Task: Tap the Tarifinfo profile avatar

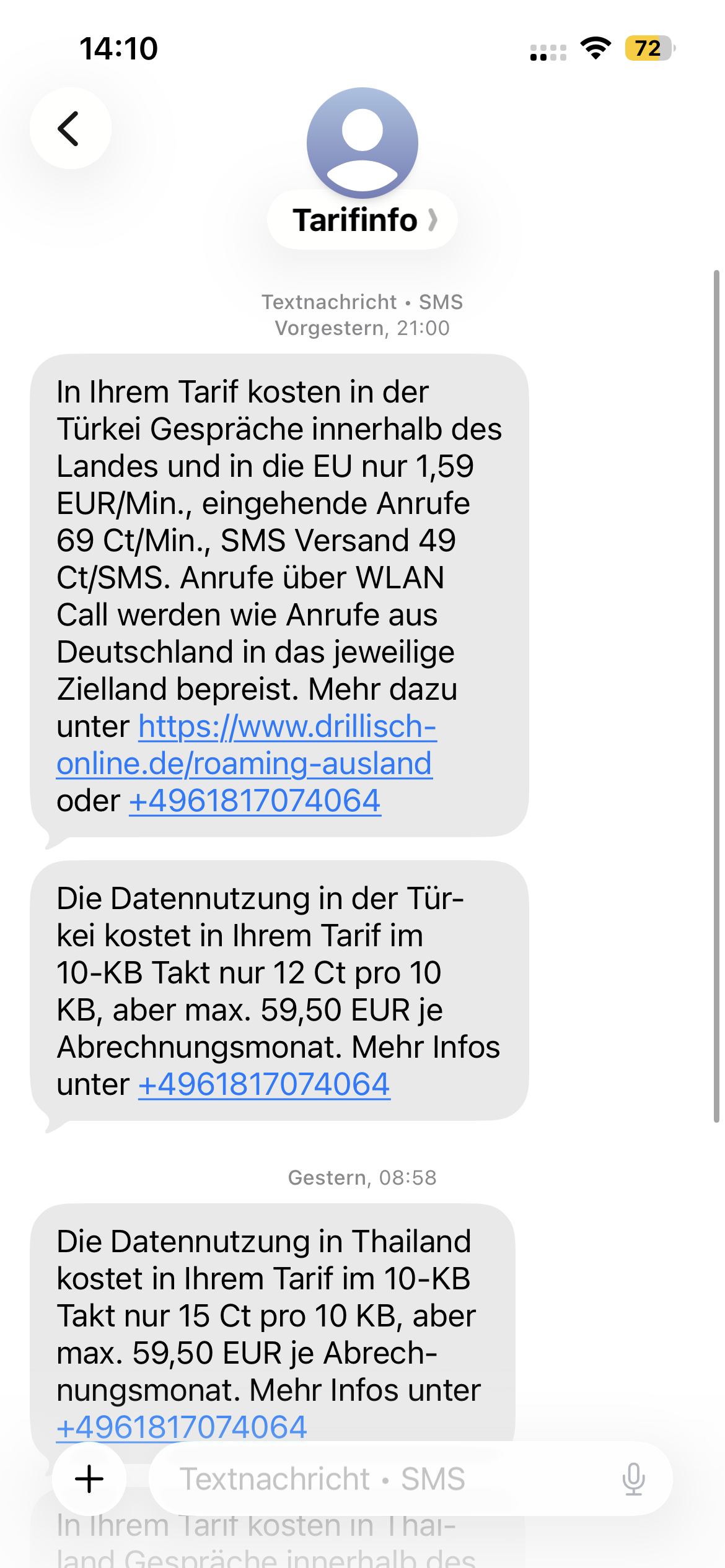Action: click(362, 142)
